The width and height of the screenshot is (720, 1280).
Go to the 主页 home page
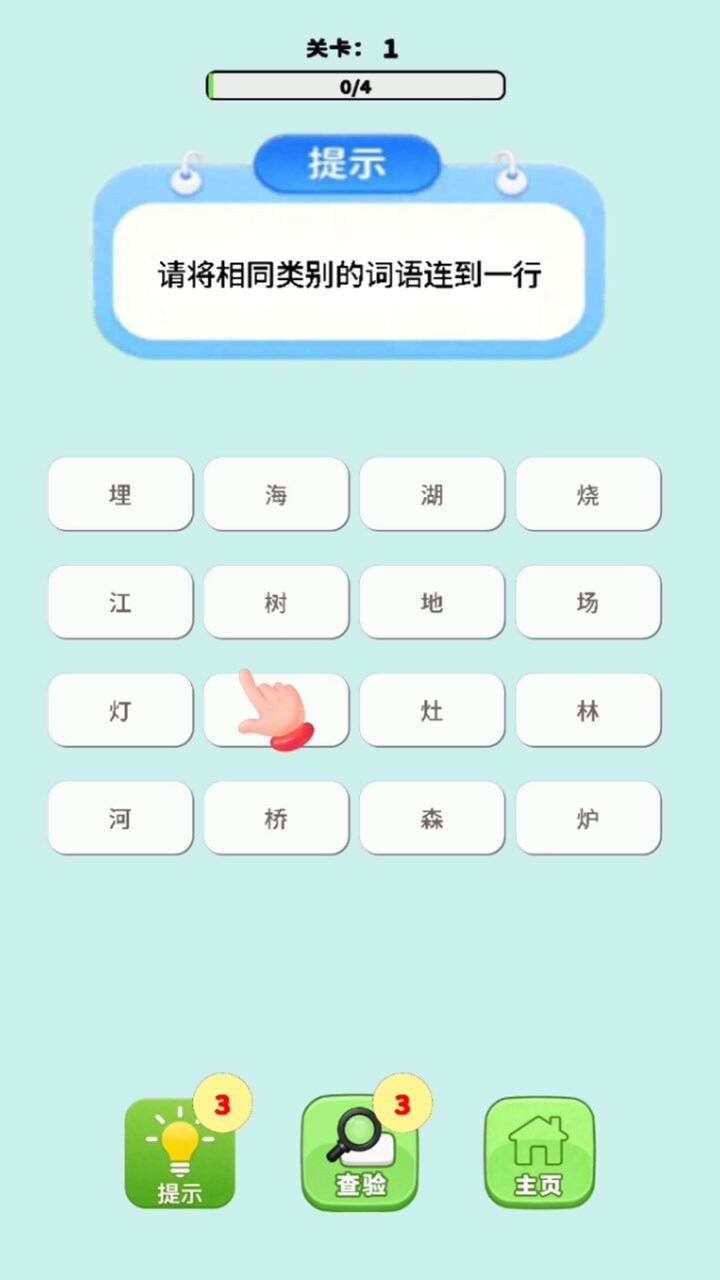[x=539, y=1153]
